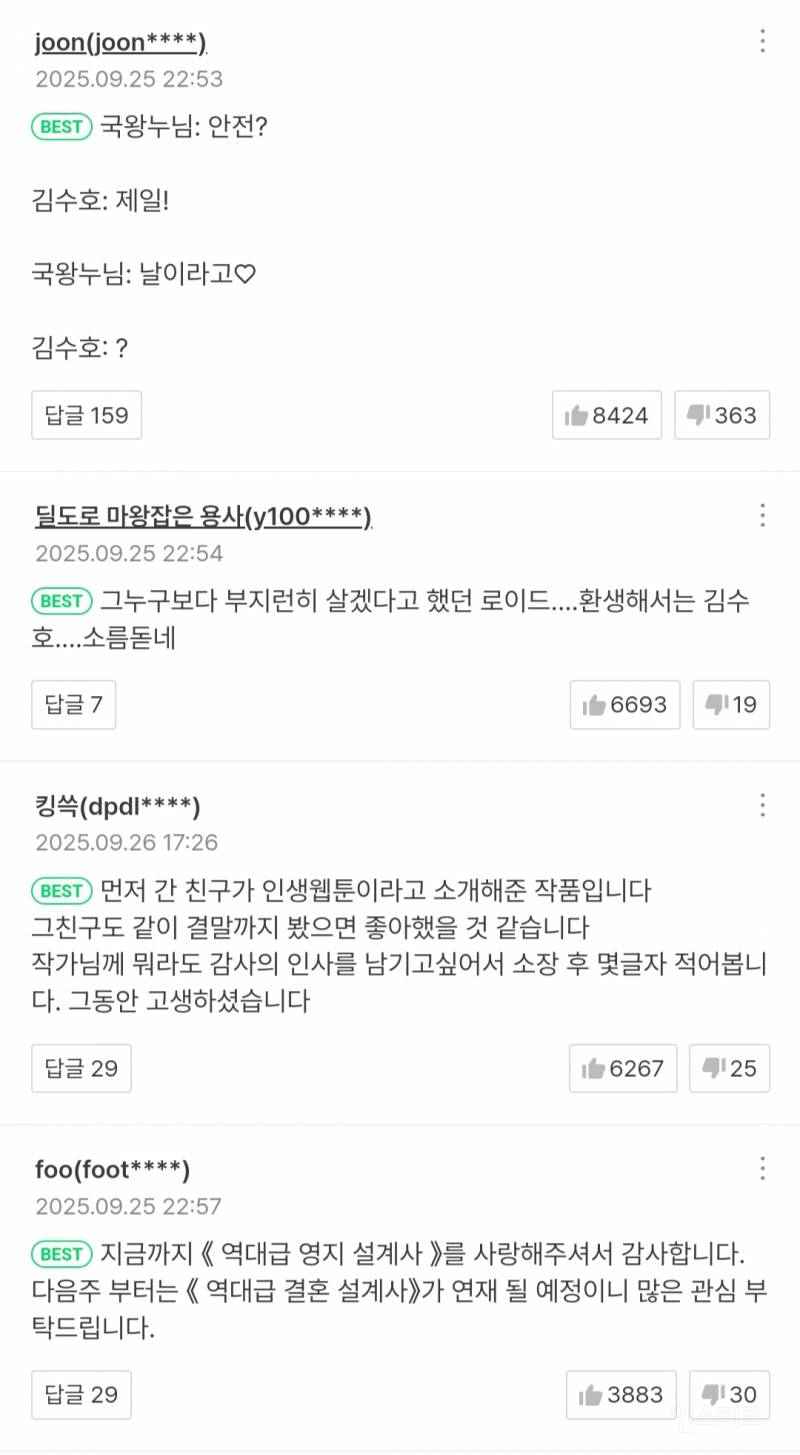This screenshot has width=800, height=1455.
Task: Expand the 159 replies under joon's comment
Action: 86,414
